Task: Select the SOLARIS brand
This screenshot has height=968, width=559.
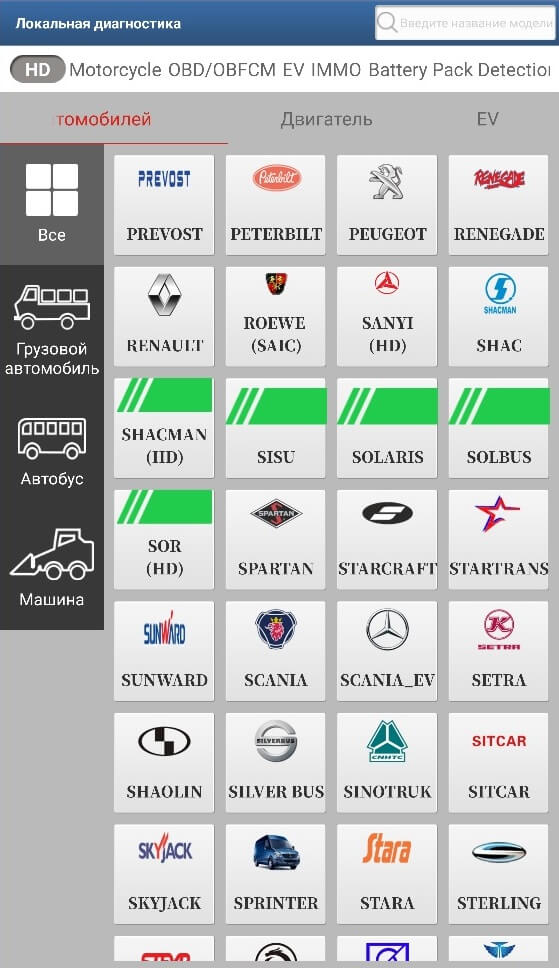Action: [x=387, y=428]
